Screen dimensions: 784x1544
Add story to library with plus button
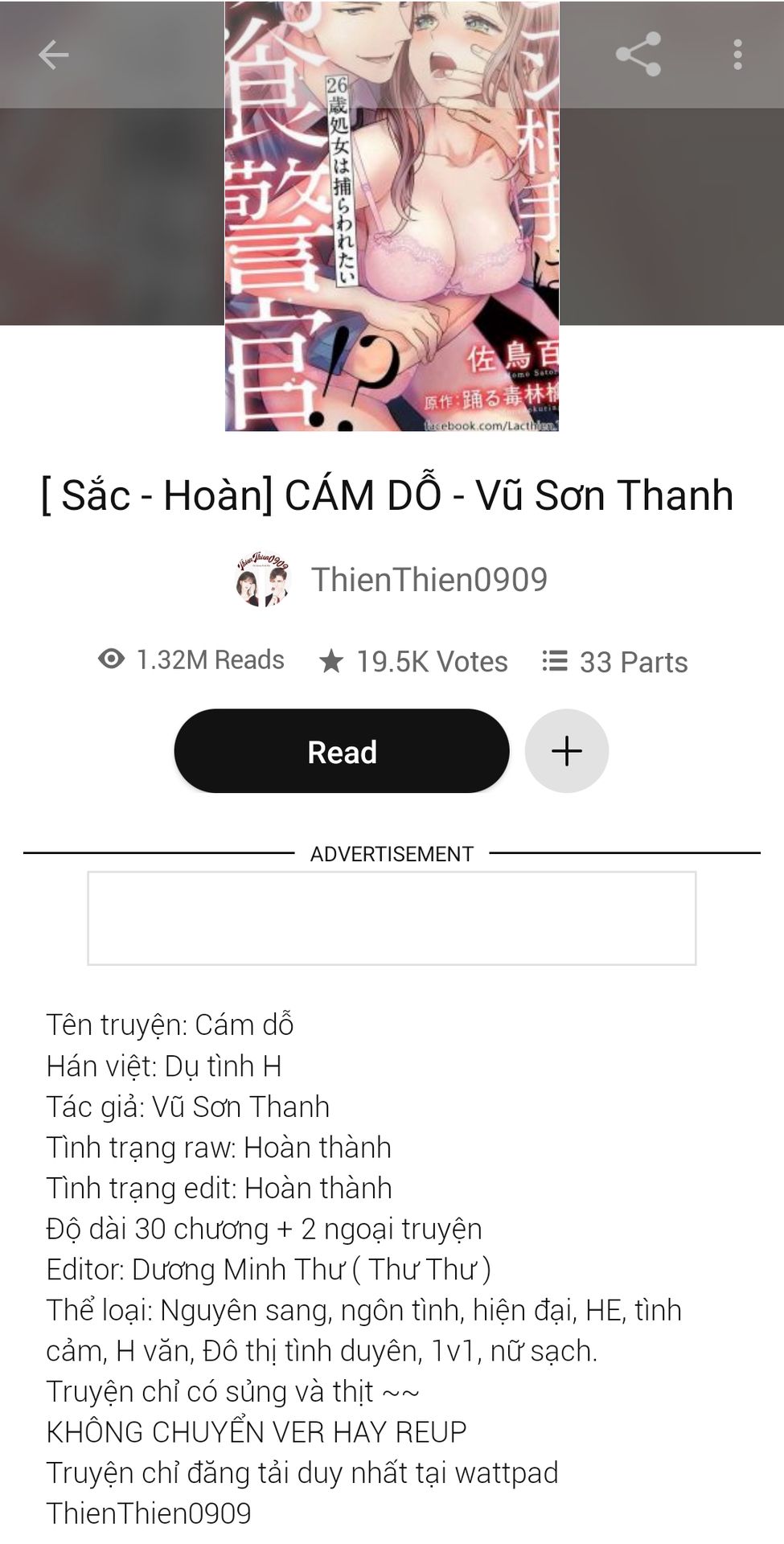pos(566,751)
